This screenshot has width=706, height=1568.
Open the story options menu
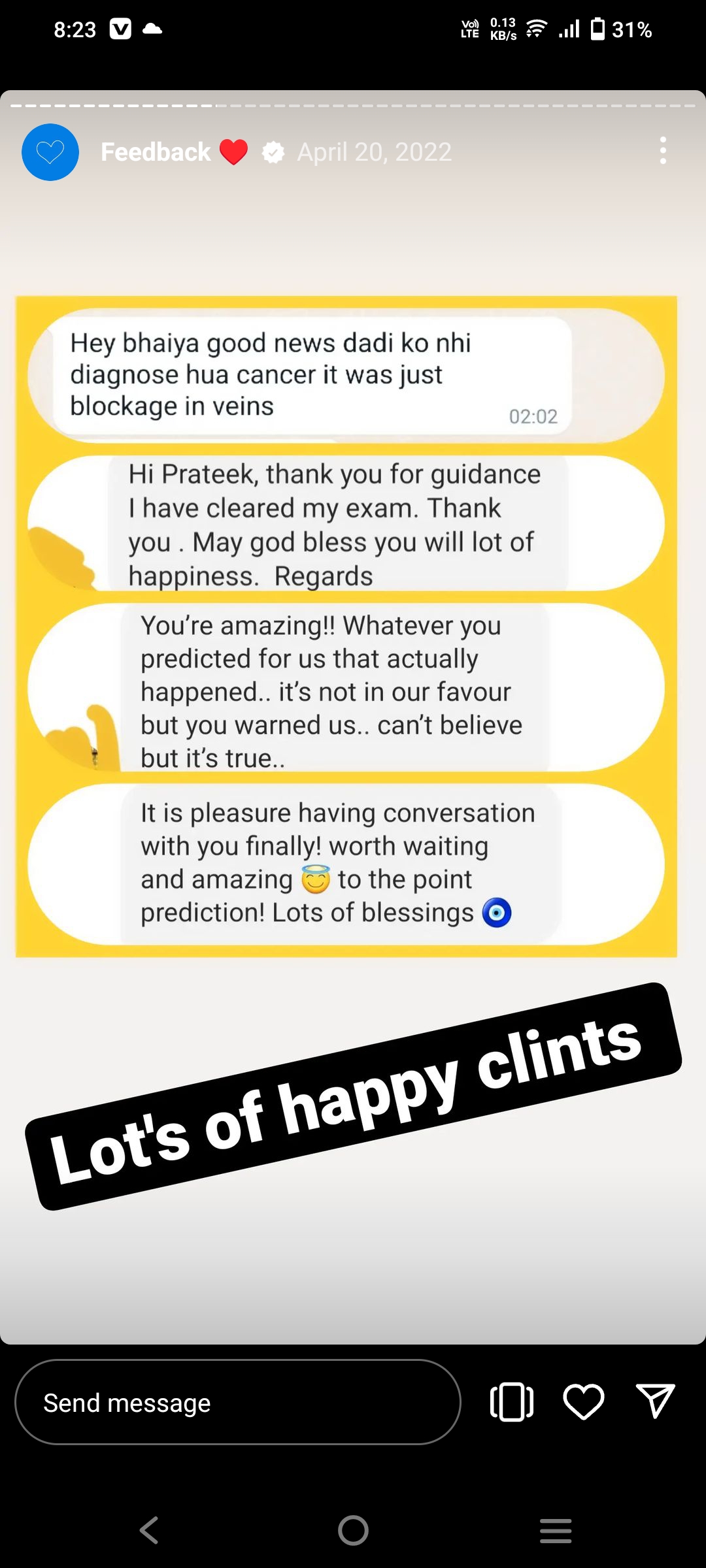click(x=663, y=151)
